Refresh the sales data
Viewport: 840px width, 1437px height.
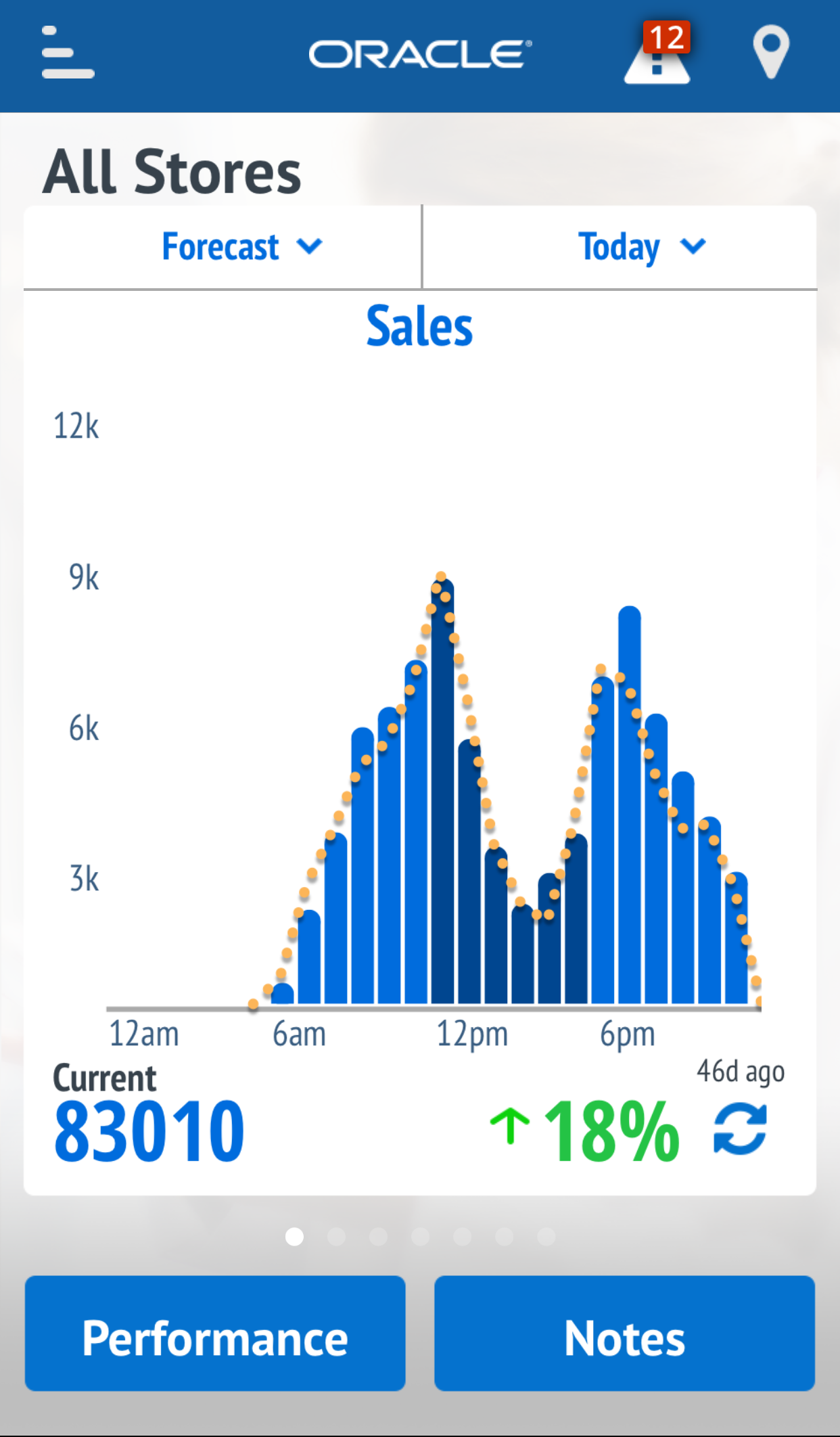click(x=740, y=1128)
